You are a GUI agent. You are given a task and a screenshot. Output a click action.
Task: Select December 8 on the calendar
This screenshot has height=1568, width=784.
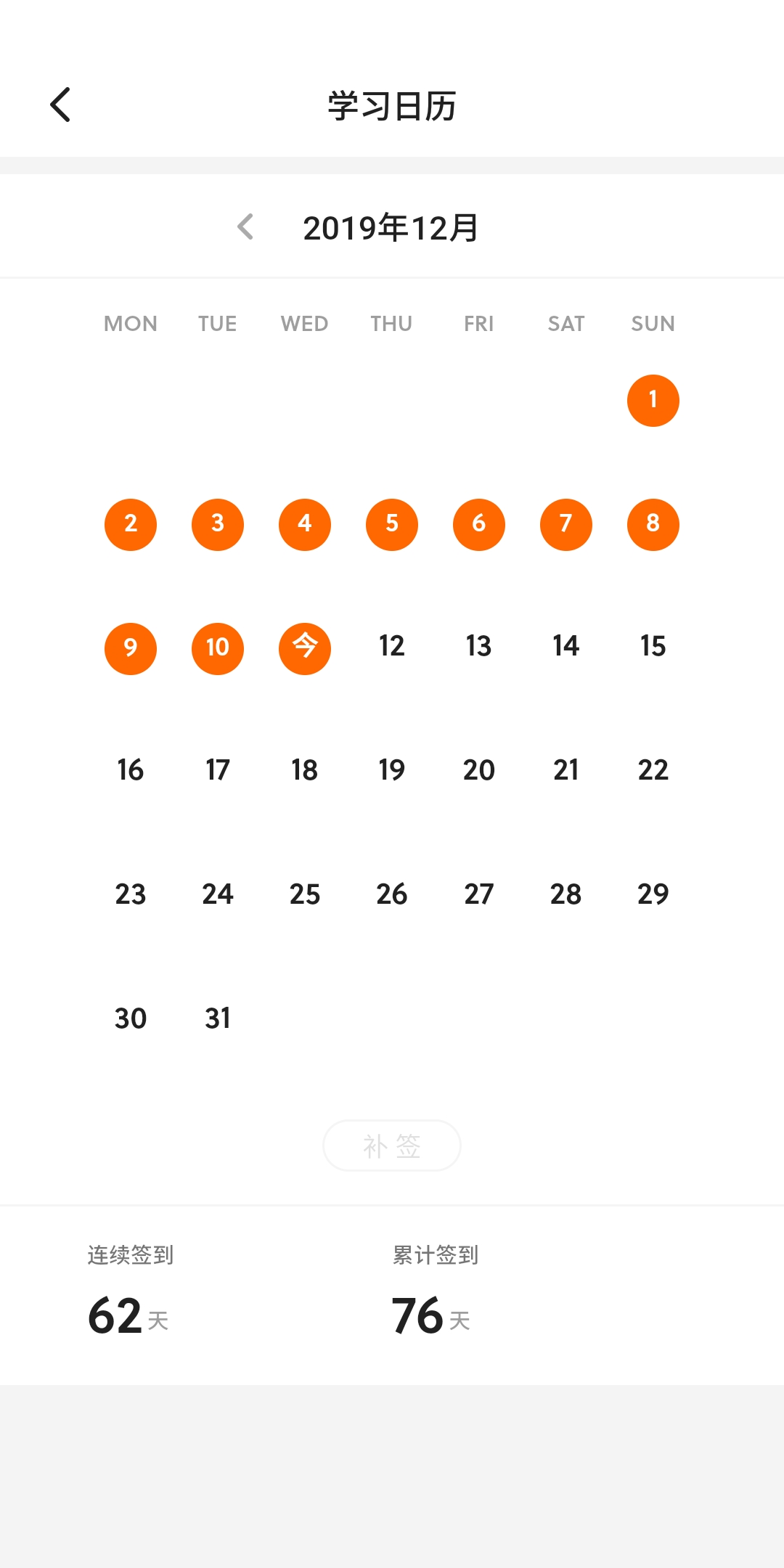tap(653, 524)
